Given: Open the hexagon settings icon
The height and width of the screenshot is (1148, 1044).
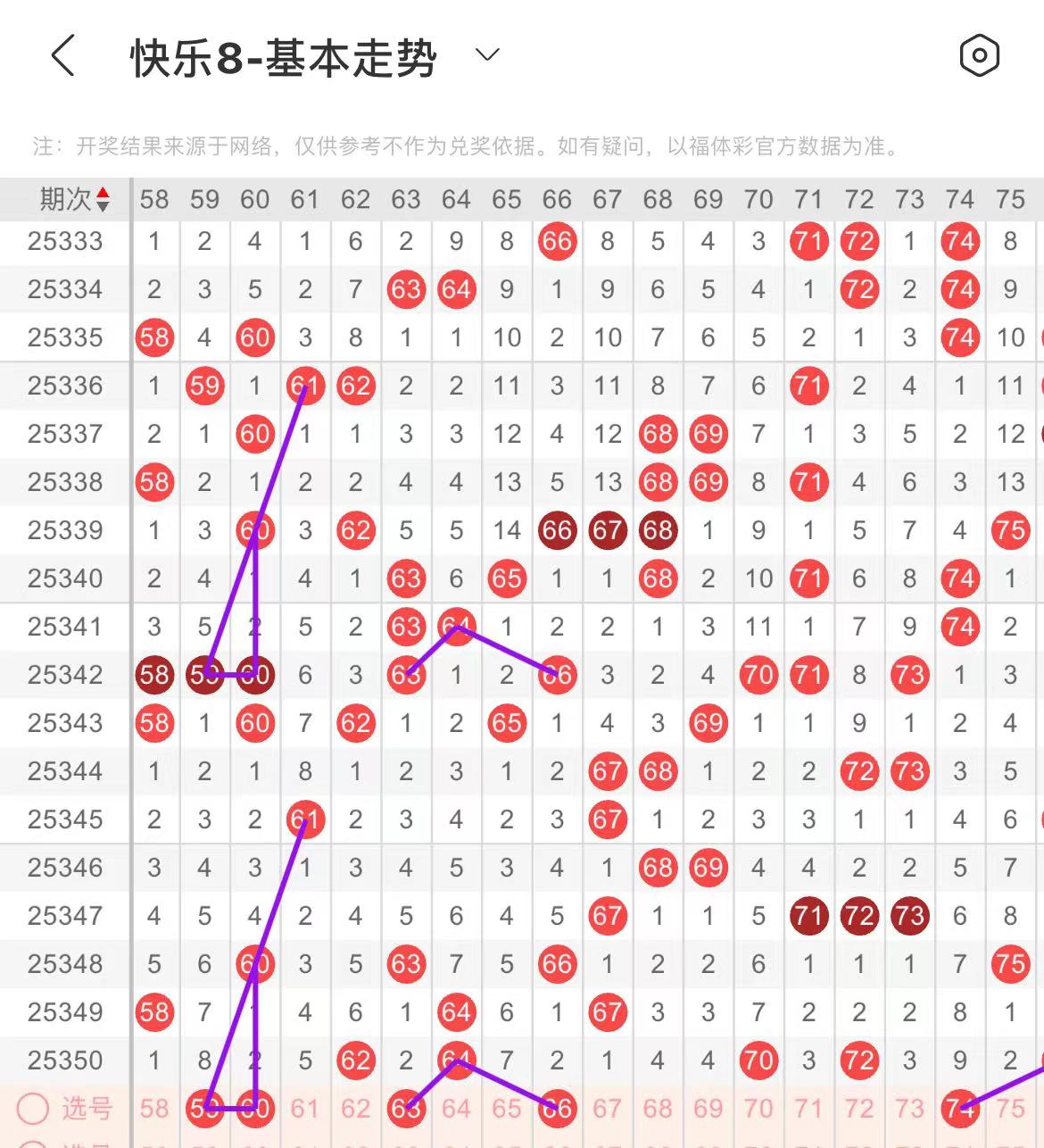Looking at the screenshot, I should tap(979, 56).
